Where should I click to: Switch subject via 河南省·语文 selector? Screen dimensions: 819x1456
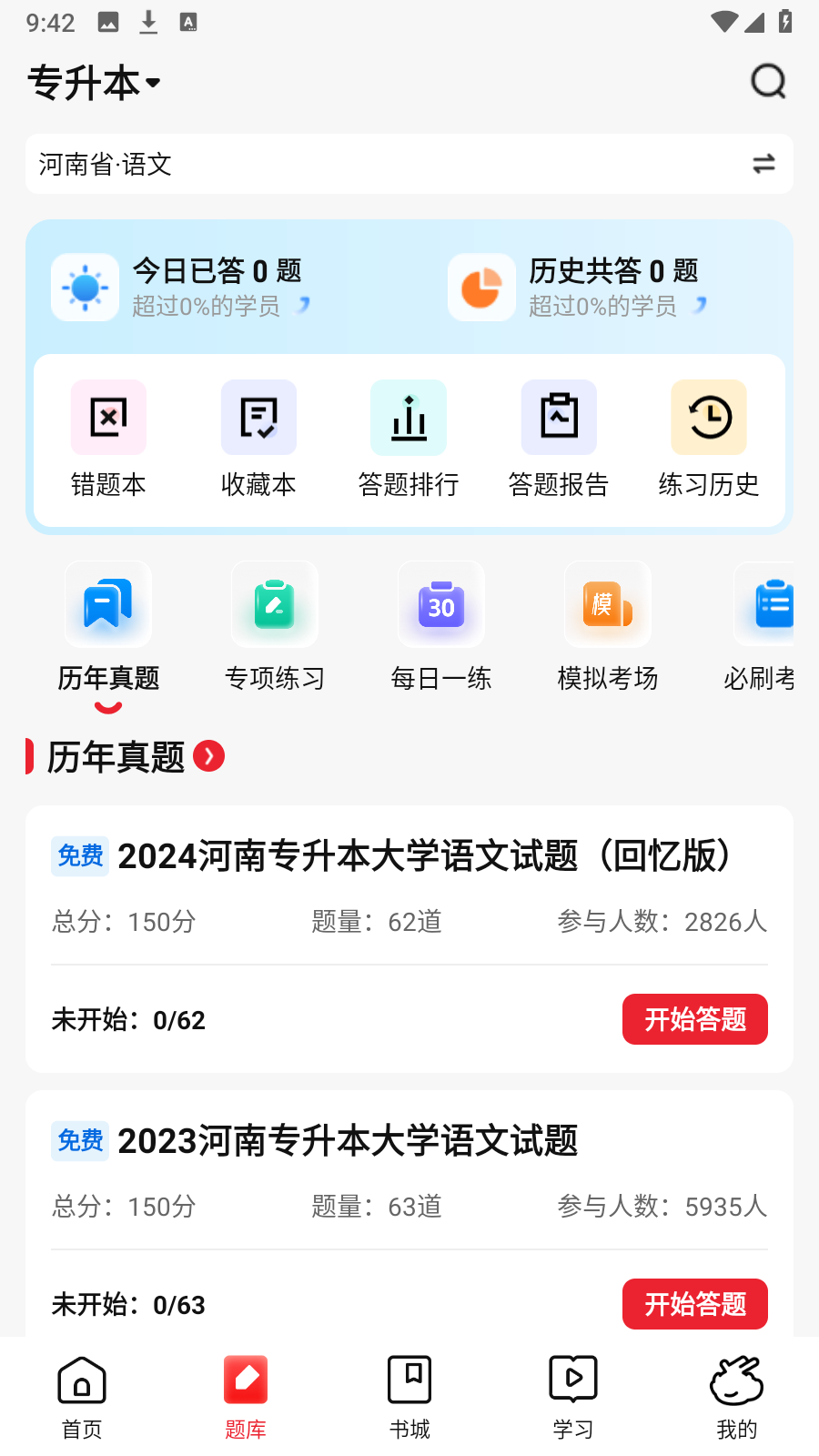click(x=409, y=164)
